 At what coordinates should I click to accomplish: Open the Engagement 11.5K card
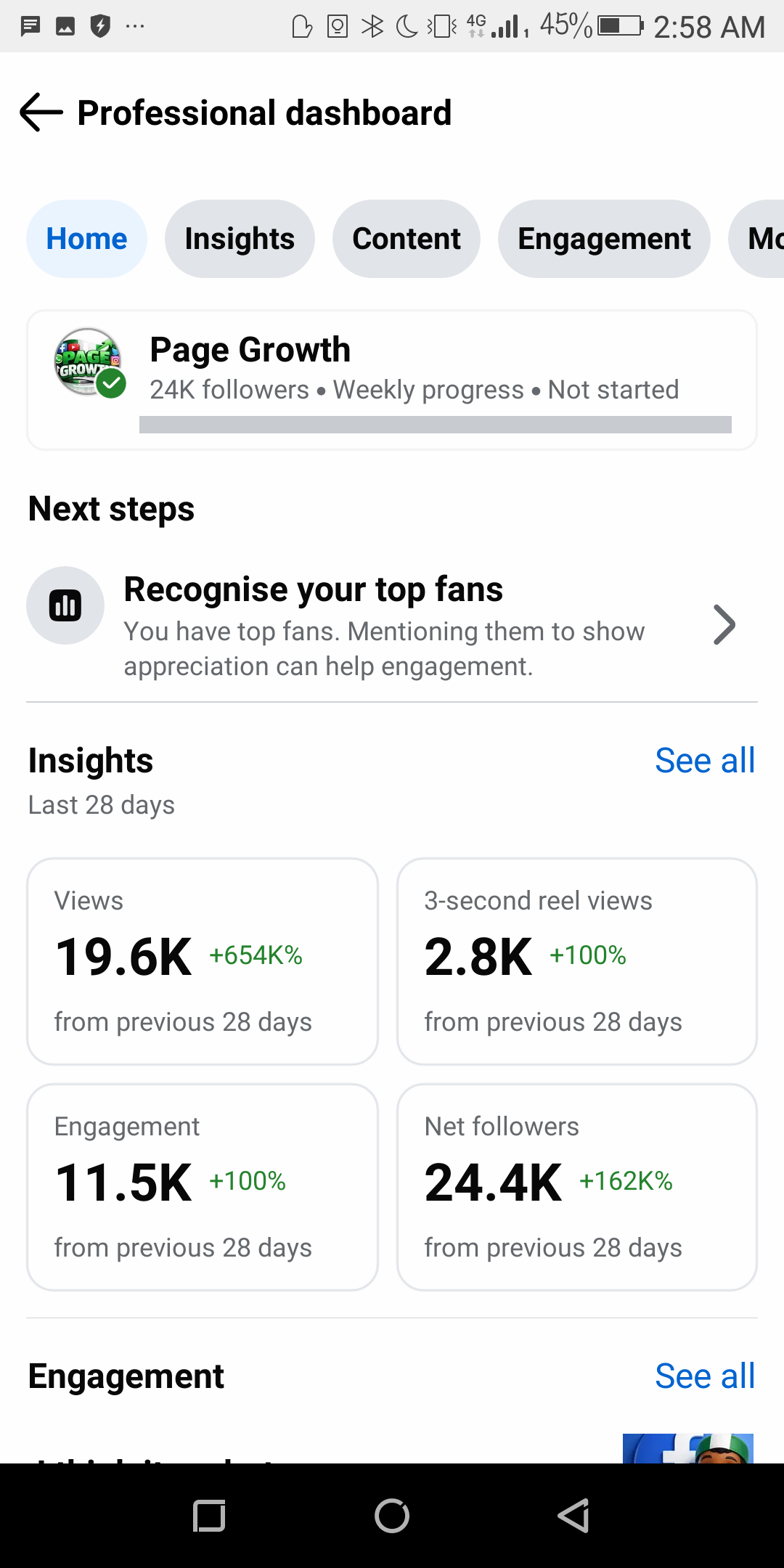pos(203,1187)
